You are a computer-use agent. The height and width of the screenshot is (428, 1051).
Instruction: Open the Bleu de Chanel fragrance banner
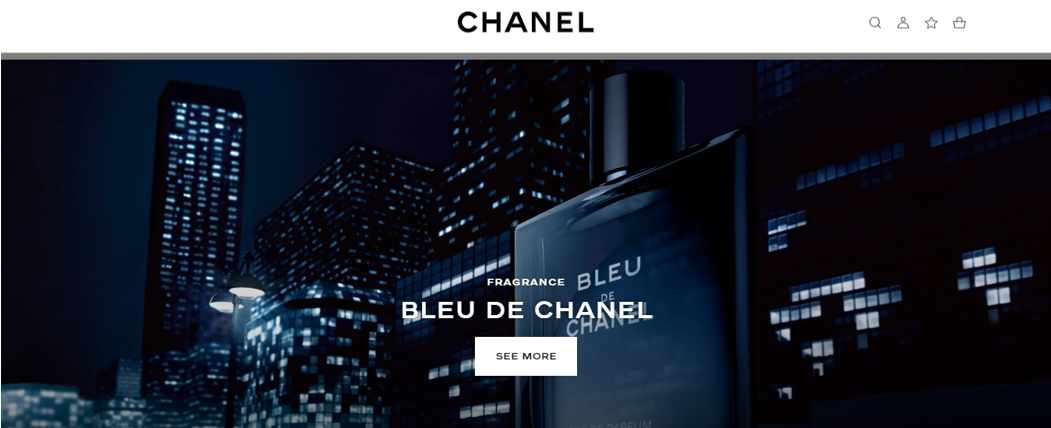point(526,311)
